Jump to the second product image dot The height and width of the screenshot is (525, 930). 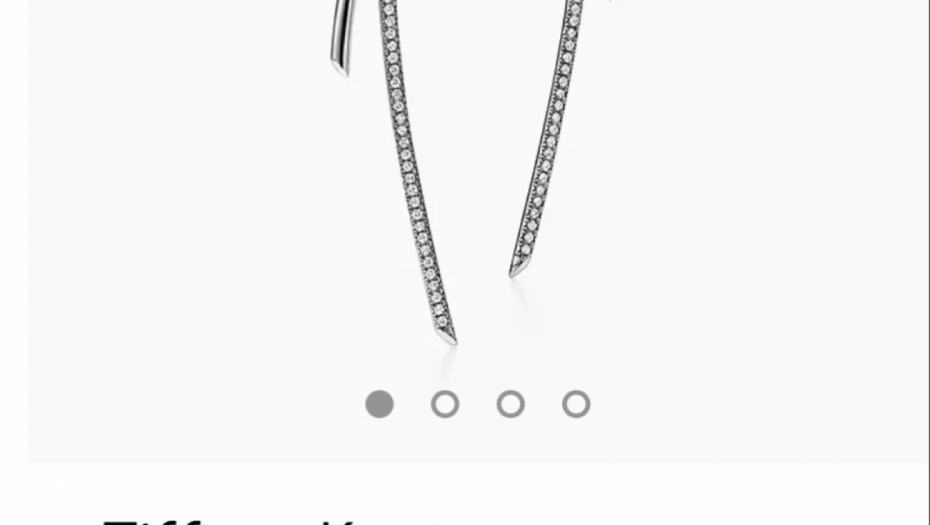(x=445, y=404)
